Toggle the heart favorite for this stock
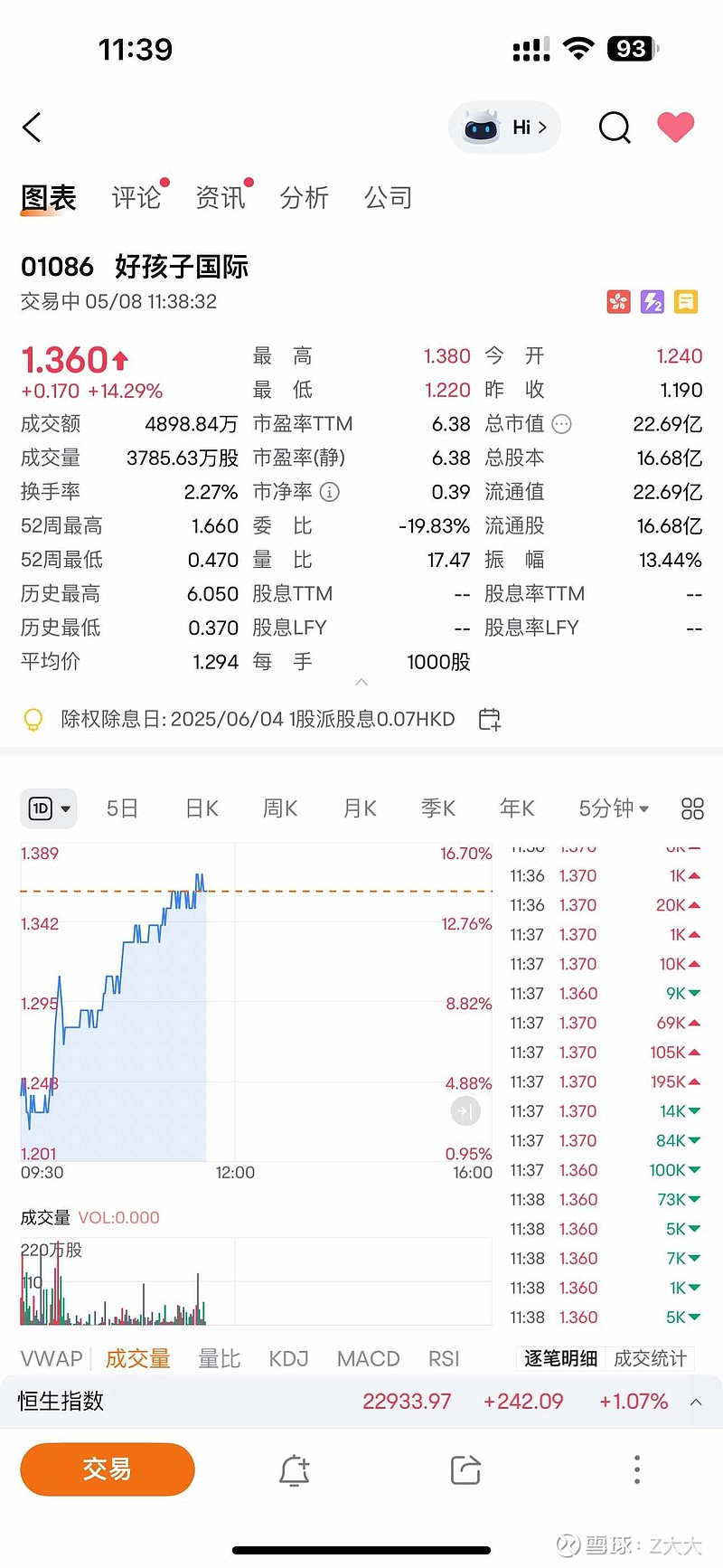Screen dimensions: 723x1568 (676, 128)
